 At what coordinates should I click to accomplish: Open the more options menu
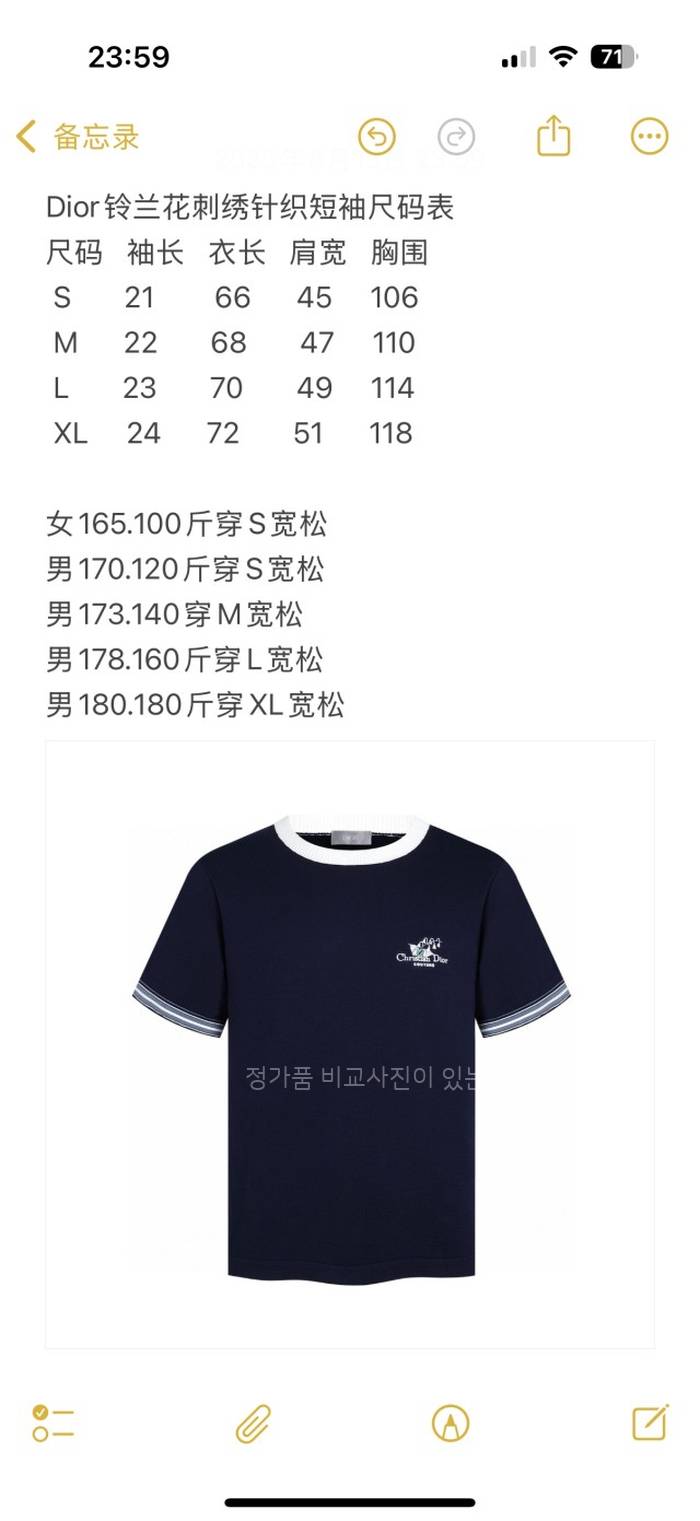(x=649, y=136)
